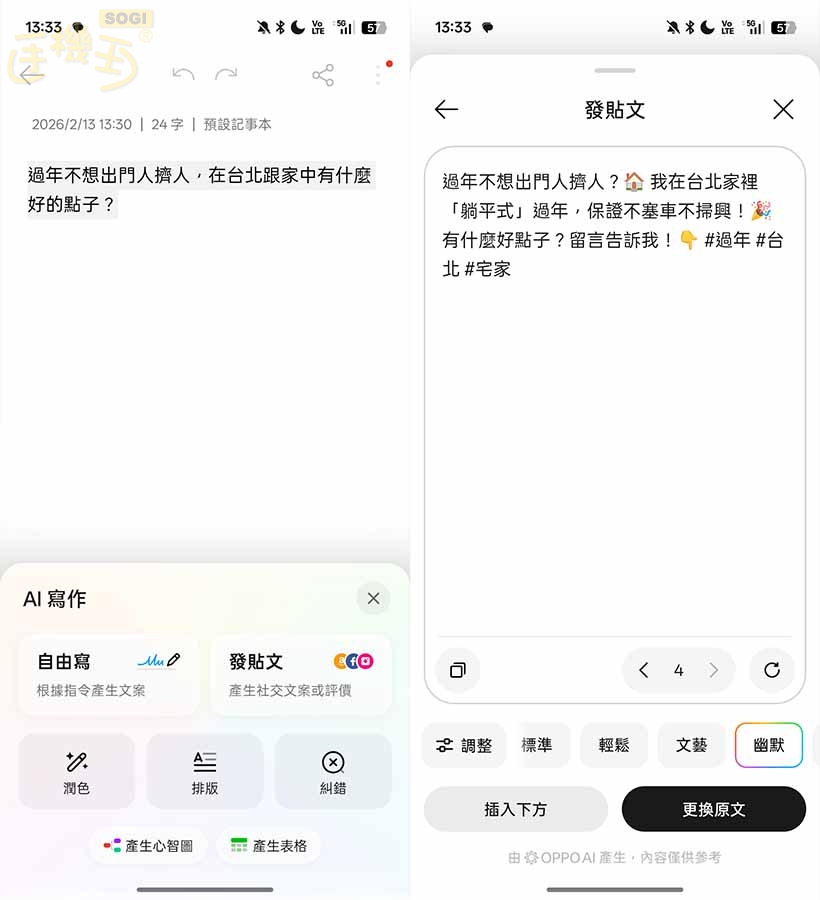Go to the next generated version
Screen dimensions: 820x900
pyautogui.click(x=713, y=670)
